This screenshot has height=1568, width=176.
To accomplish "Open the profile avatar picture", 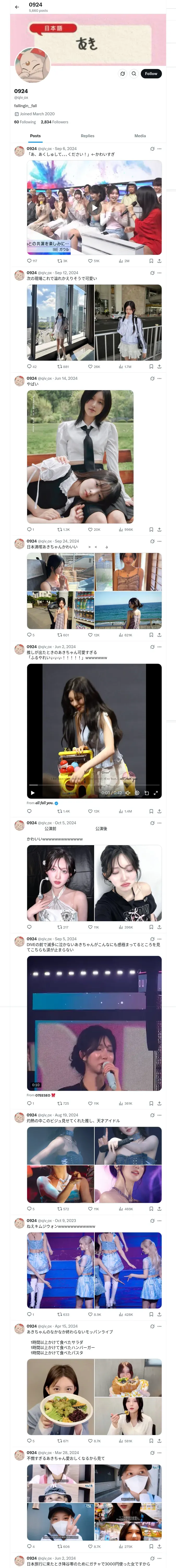I will tap(32, 65).
